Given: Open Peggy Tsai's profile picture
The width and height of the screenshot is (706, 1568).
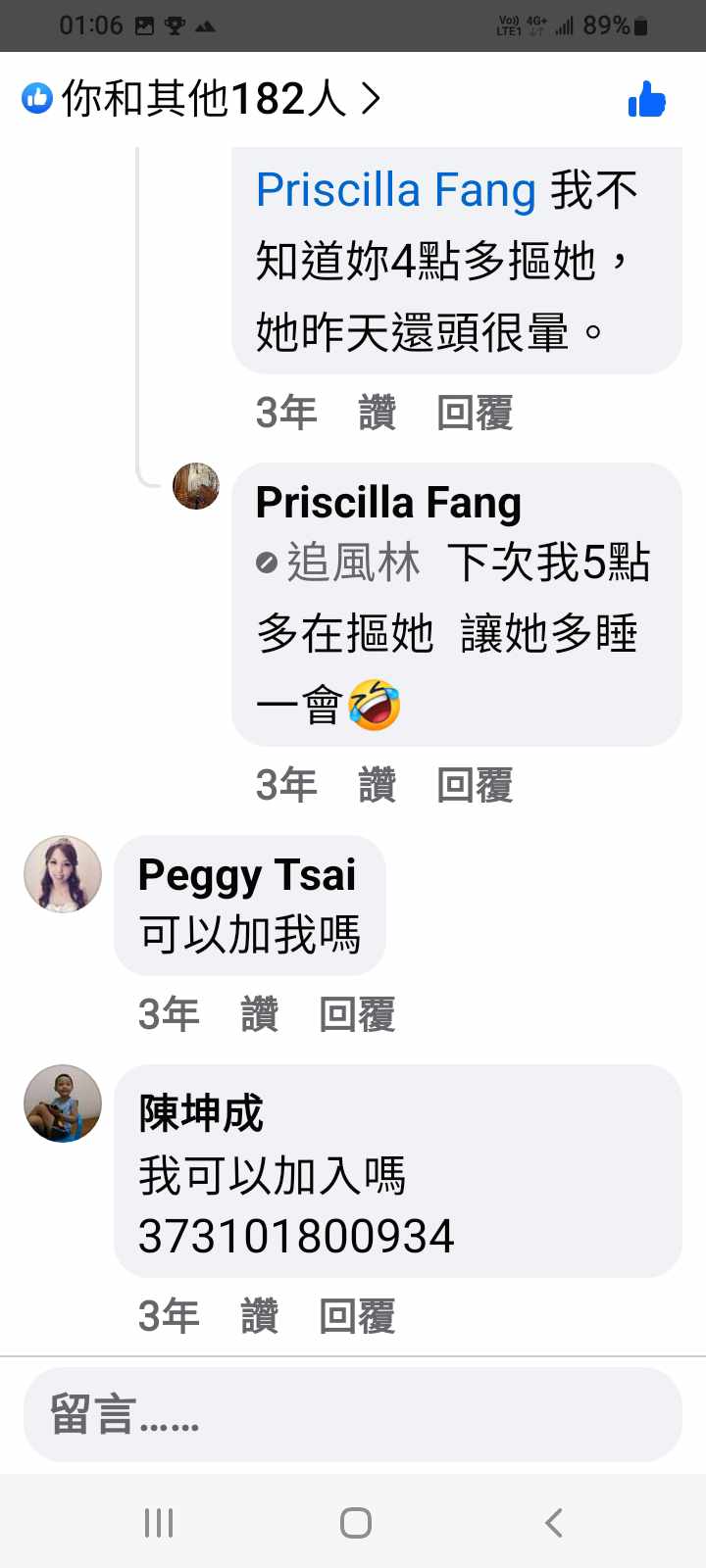Looking at the screenshot, I should [x=63, y=874].
